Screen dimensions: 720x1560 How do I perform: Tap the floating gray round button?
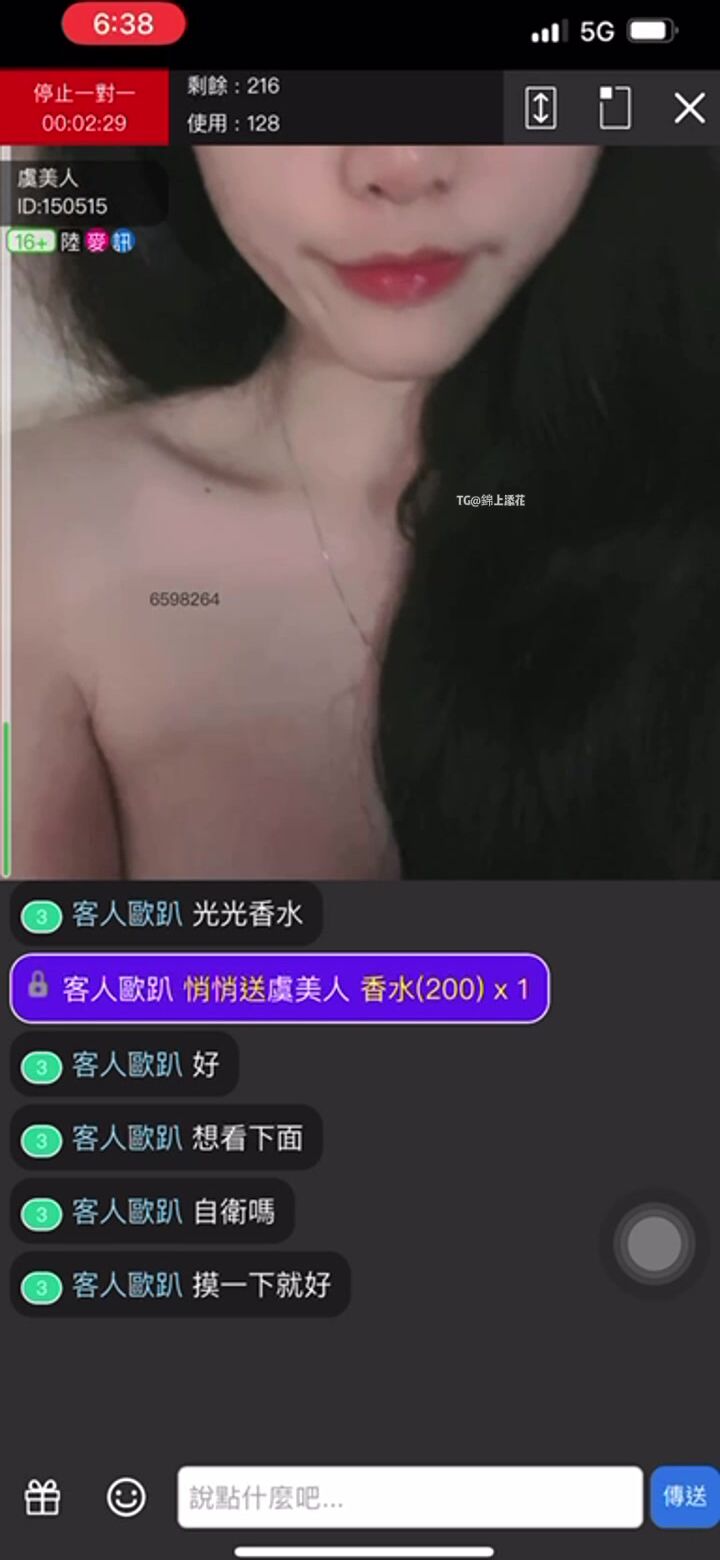(x=654, y=1244)
